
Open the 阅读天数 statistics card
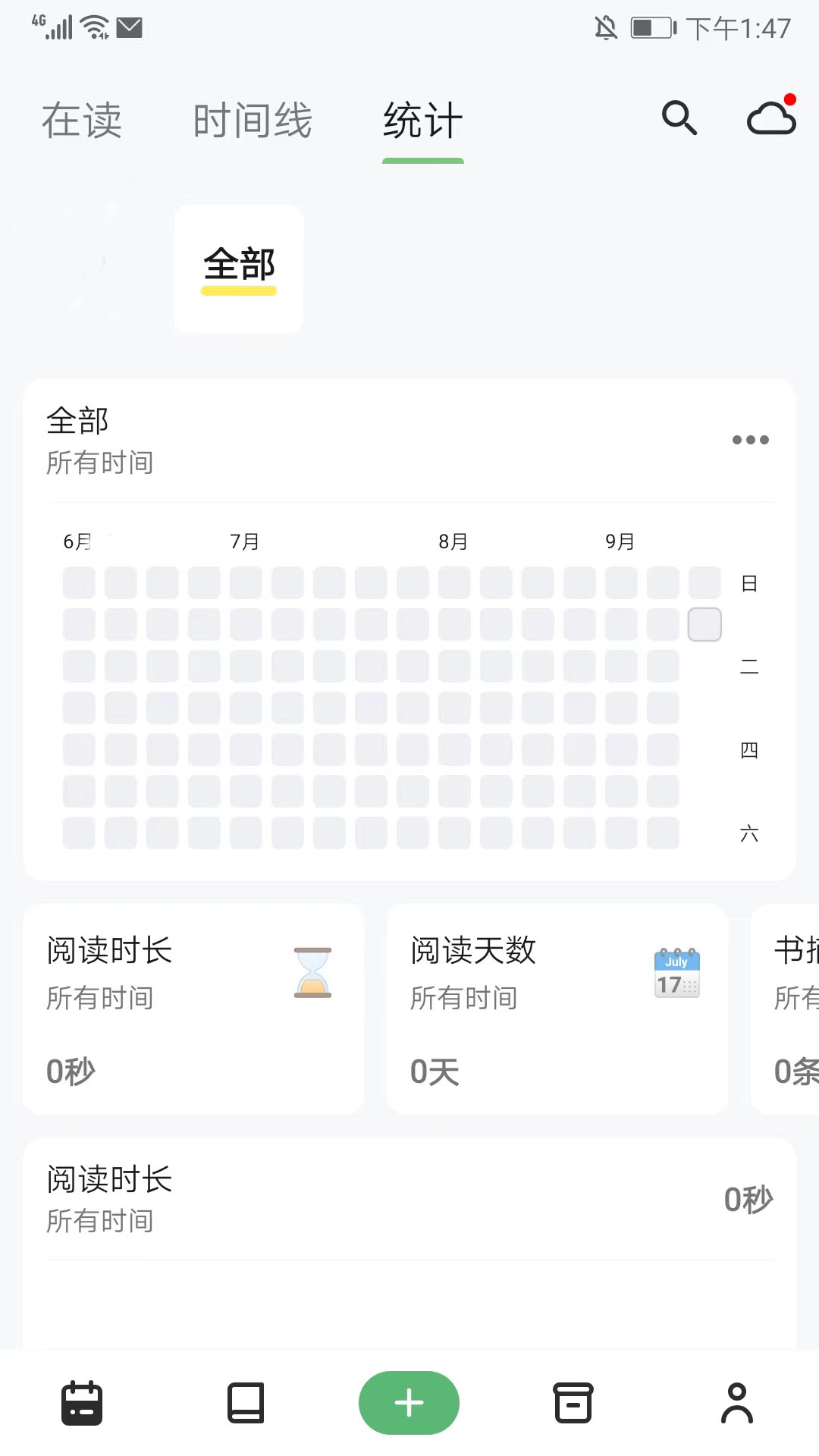pos(556,1010)
